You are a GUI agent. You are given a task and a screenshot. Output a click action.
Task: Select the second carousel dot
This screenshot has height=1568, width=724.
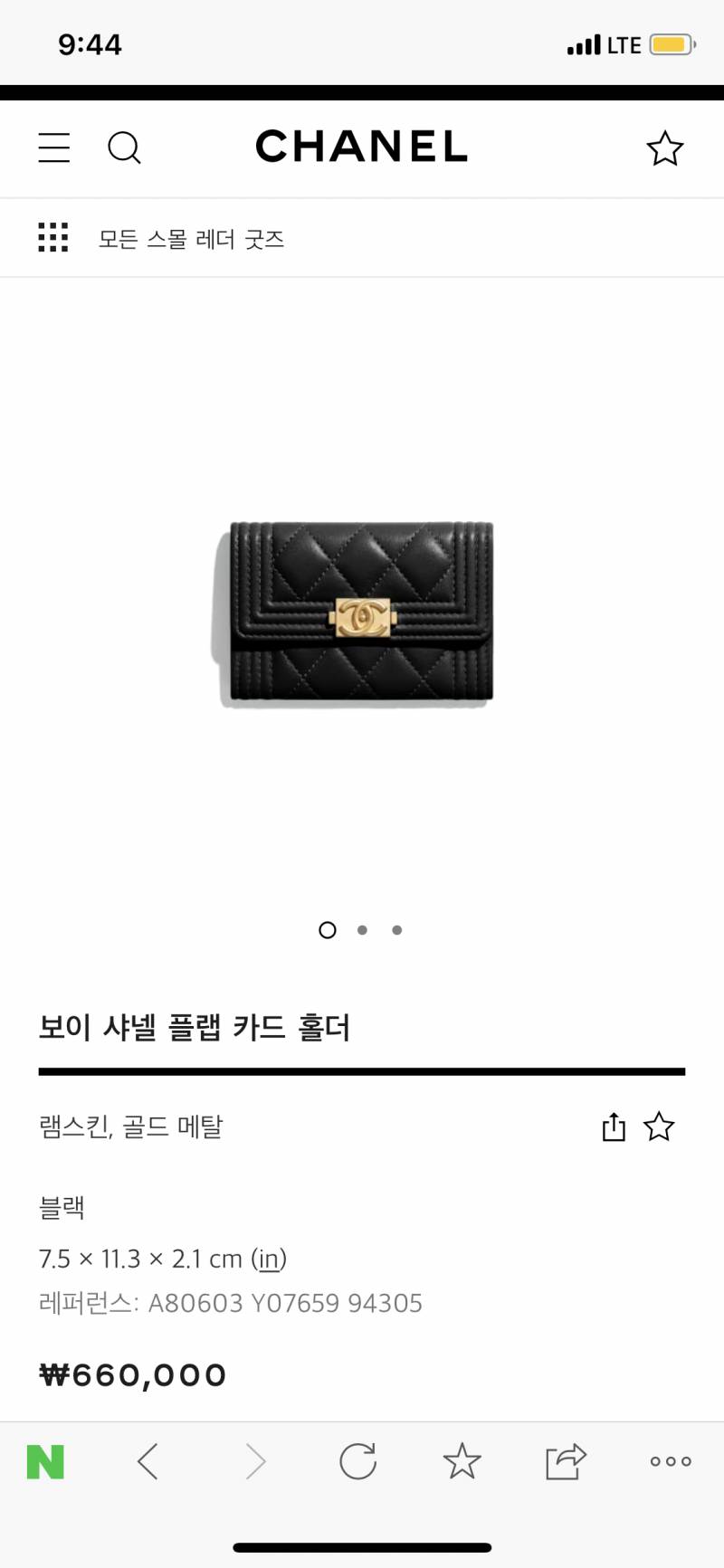362,930
